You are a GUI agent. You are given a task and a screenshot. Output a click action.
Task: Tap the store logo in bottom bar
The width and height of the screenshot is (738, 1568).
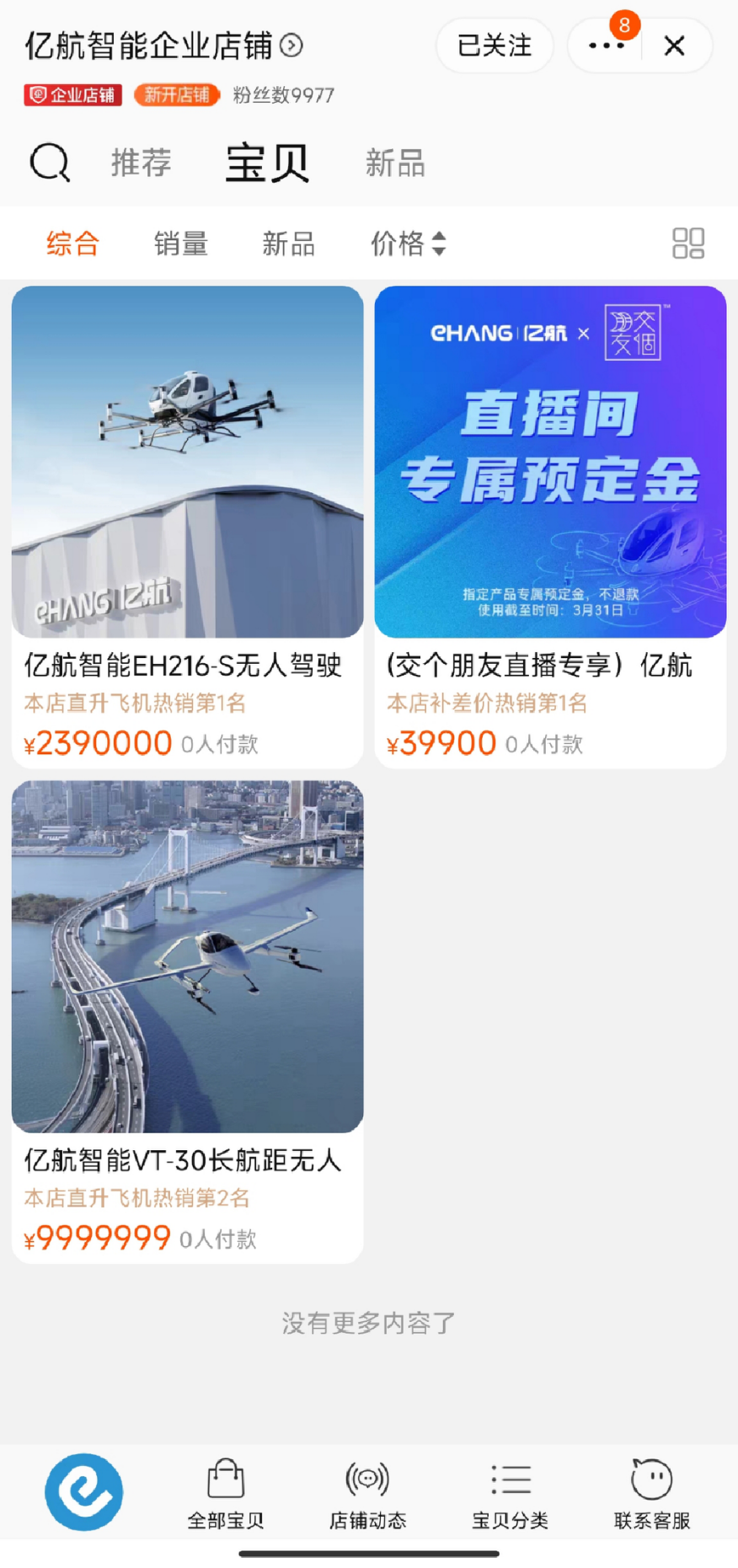click(x=84, y=1491)
